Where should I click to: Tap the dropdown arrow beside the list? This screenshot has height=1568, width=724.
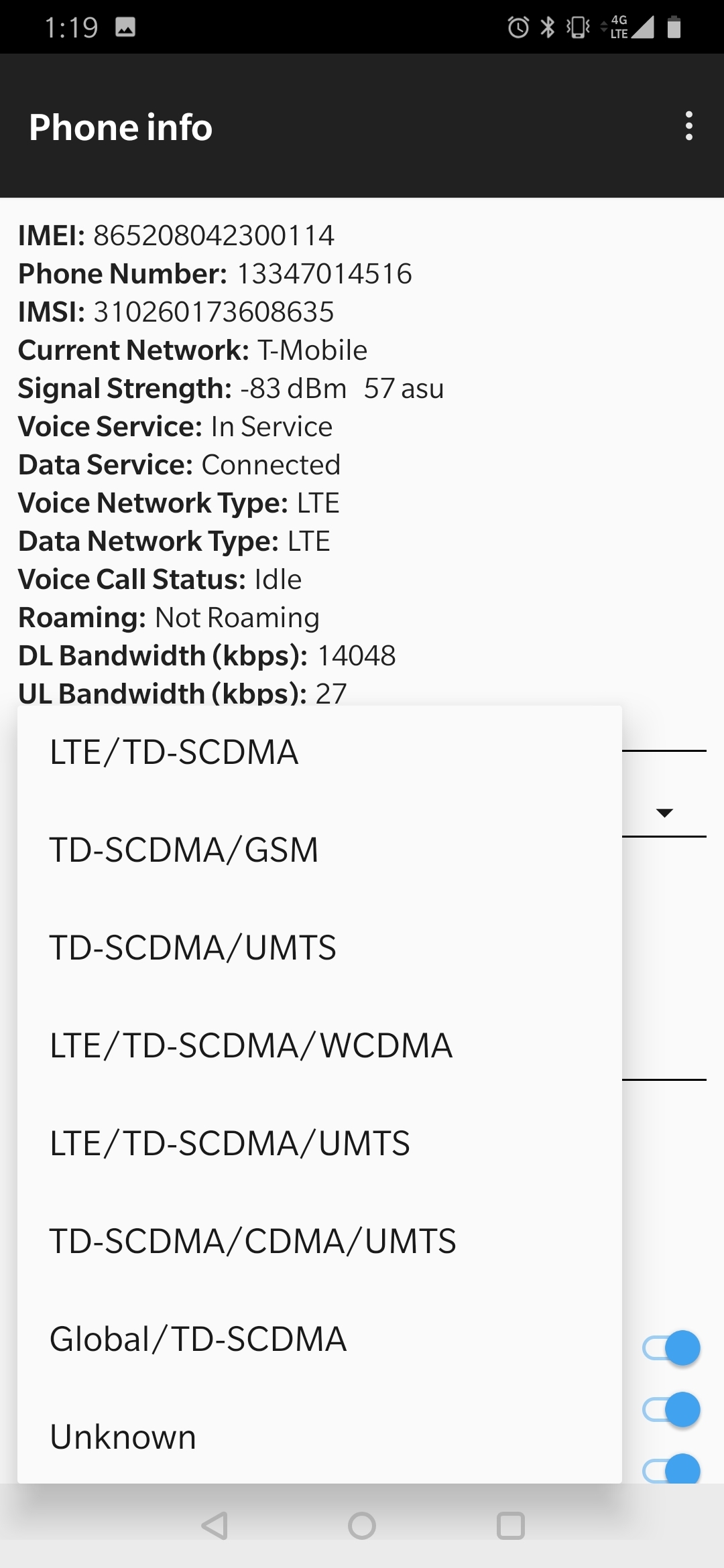664,813
